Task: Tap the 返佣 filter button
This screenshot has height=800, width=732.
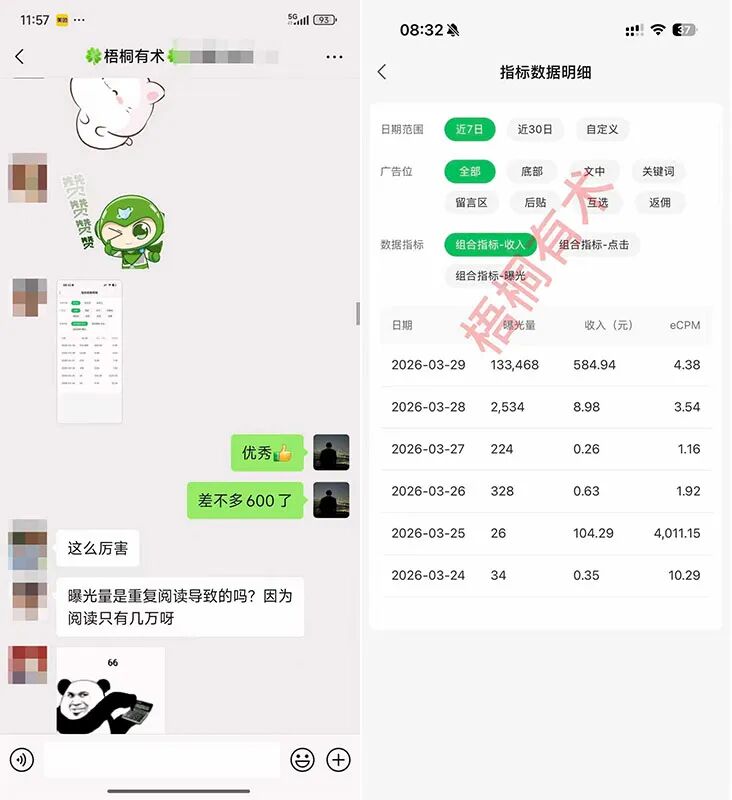Action: pyautogui.click(x=659, y=202)
